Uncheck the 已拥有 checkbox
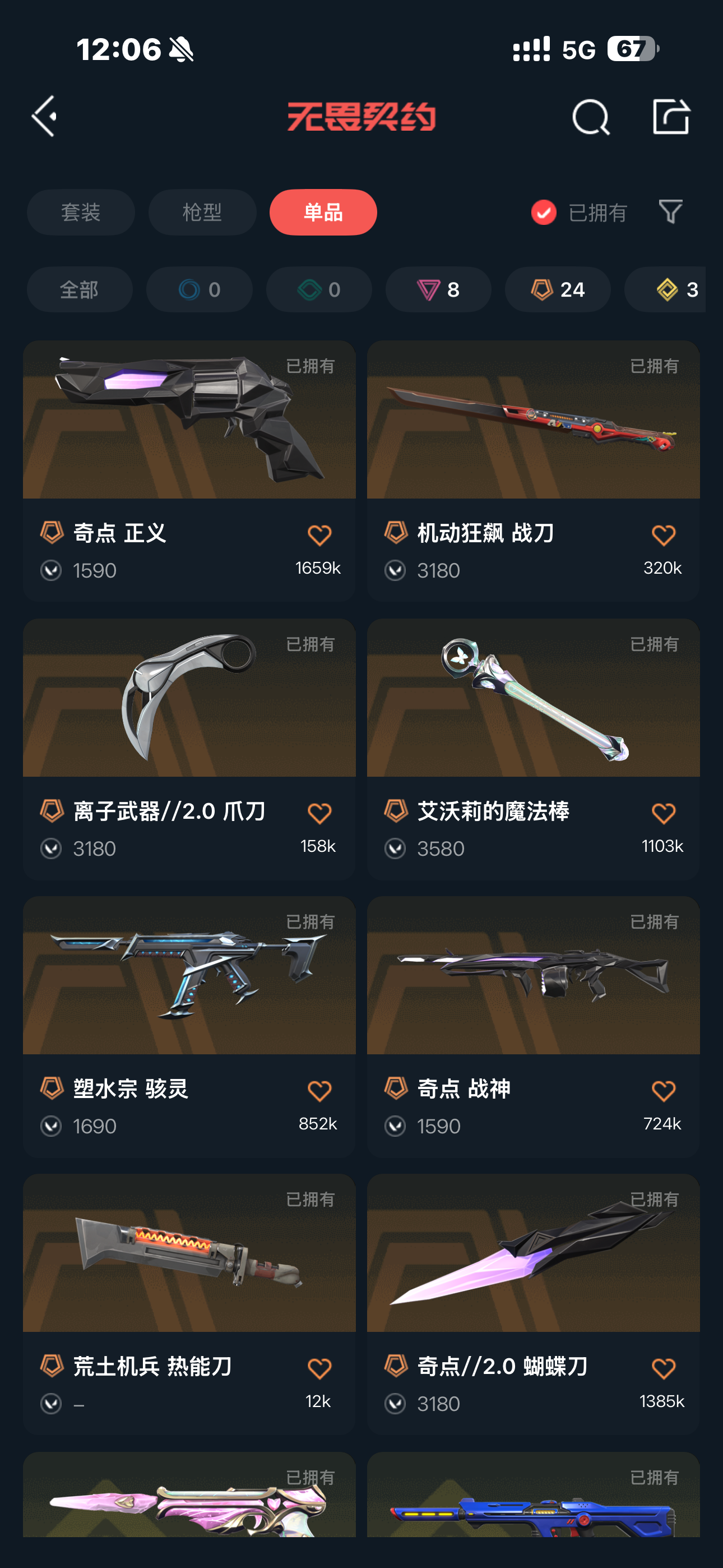The image size is (723, 1568). (544, 213)
